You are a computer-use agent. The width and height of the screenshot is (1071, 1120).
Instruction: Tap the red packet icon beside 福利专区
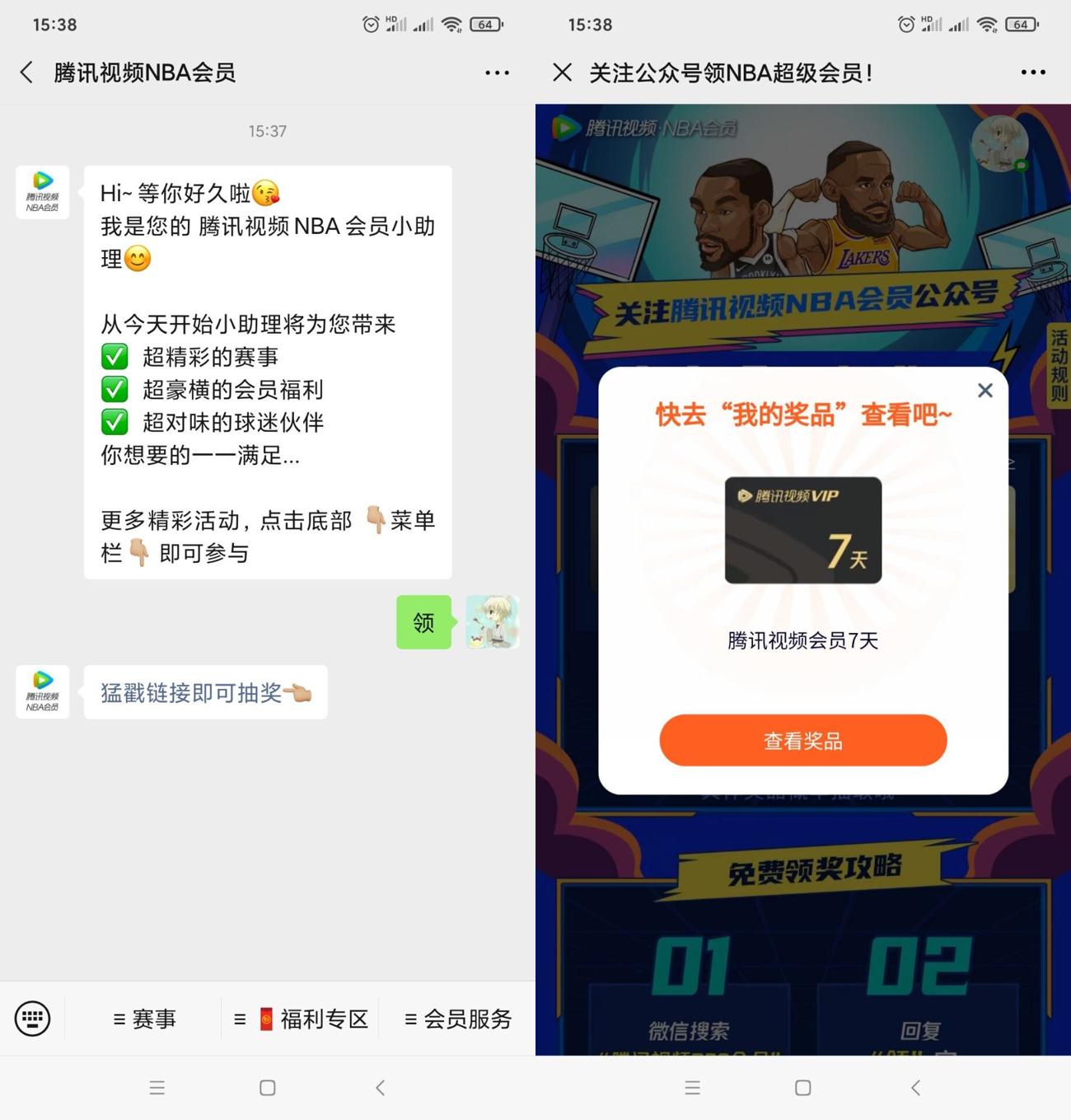(264, 1019)
